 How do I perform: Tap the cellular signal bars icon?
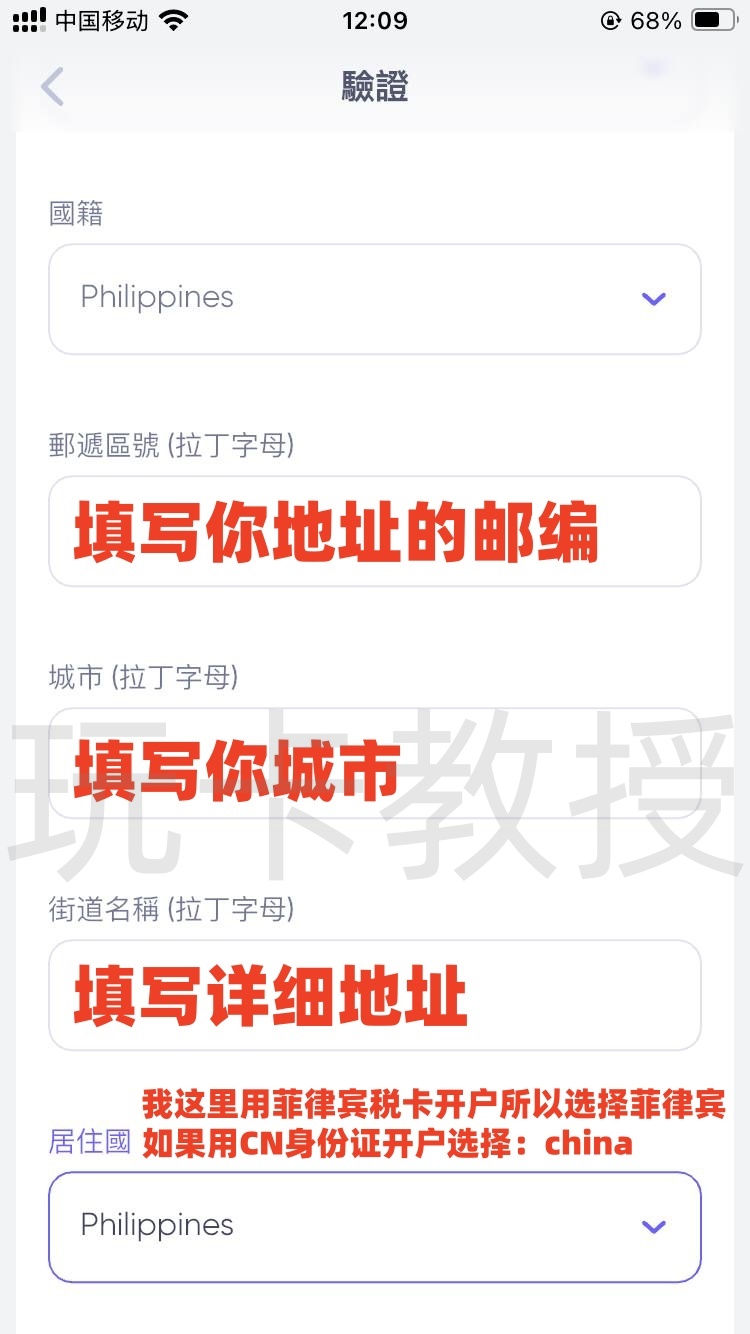coord(32,17)
